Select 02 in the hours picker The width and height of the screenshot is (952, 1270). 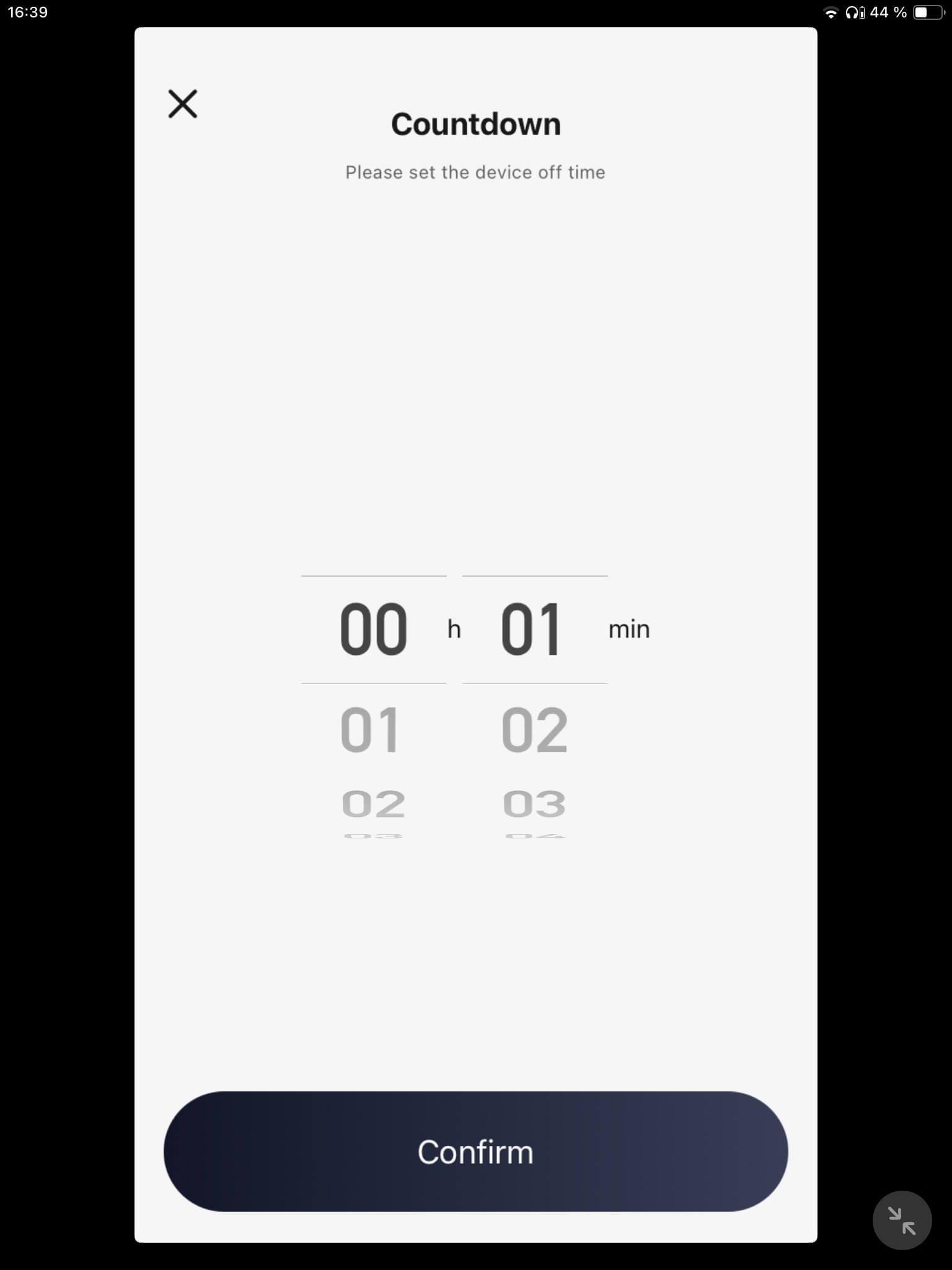[x=373, y=804]
